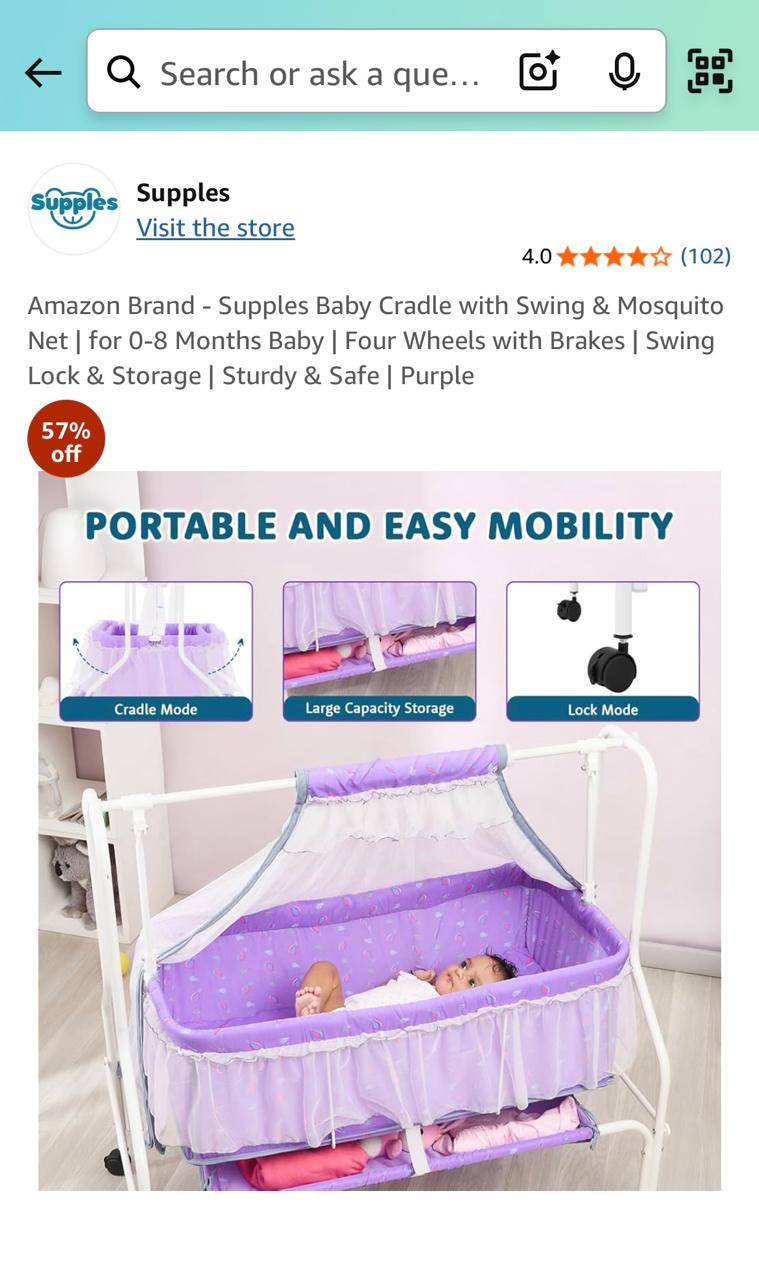Open camera lens search
The image size is (759, 1280).
click(538, 72)
